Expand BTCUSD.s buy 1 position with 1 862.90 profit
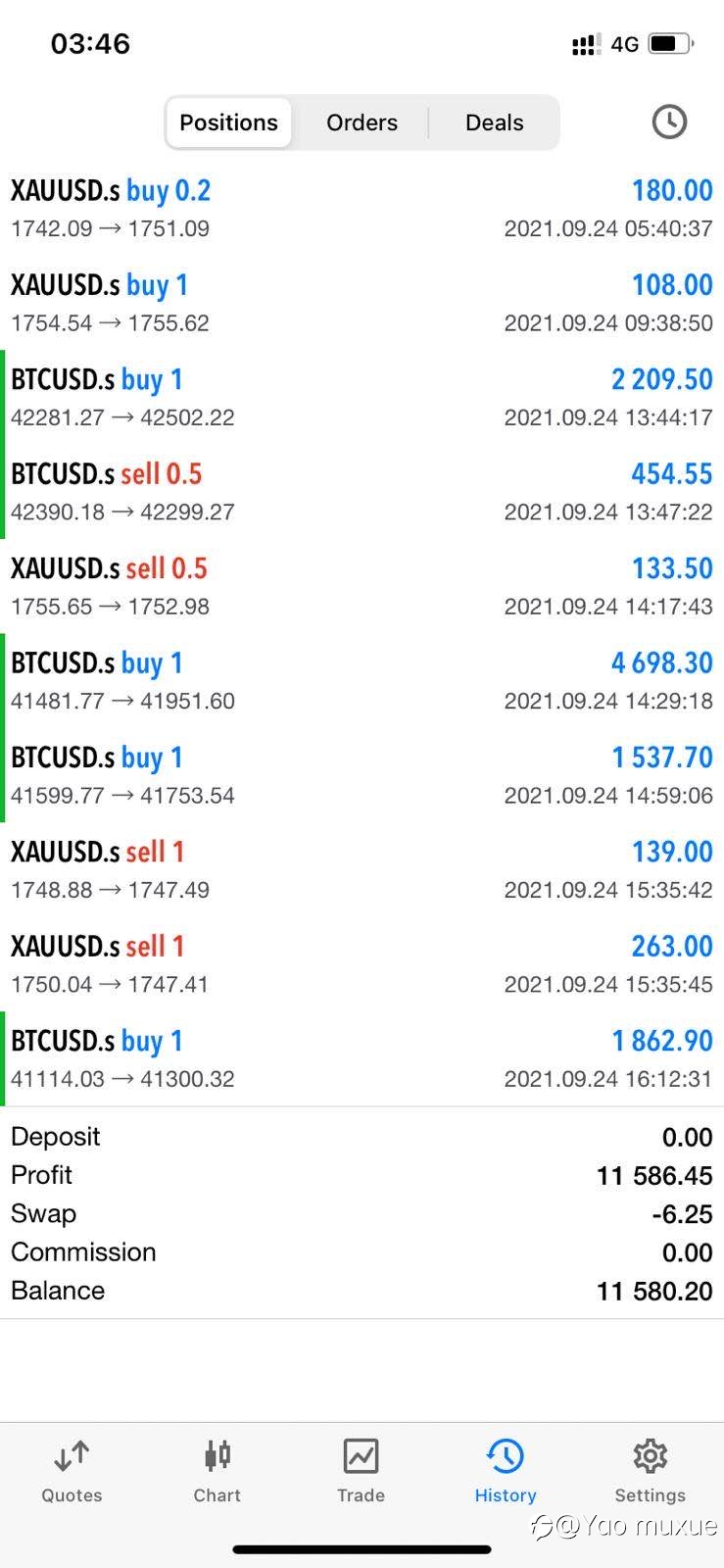Screen dimensions: 724x1568 pos(362,1059)
